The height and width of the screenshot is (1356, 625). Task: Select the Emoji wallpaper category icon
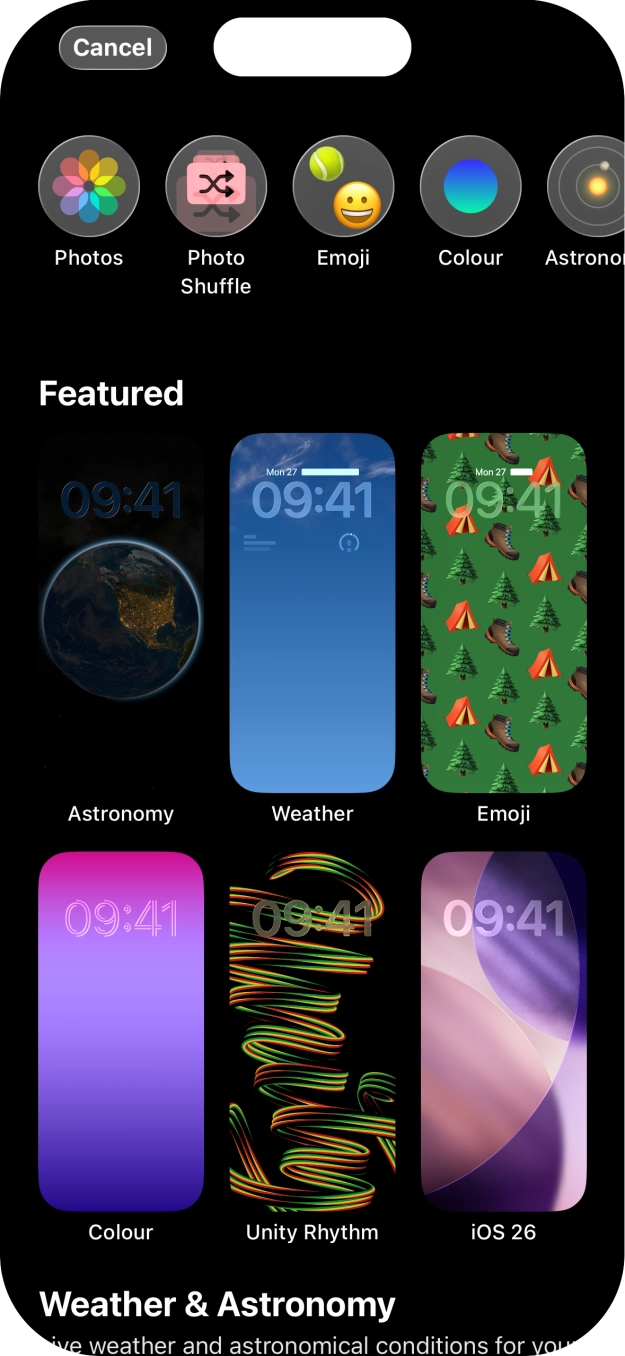pos(343,187)
